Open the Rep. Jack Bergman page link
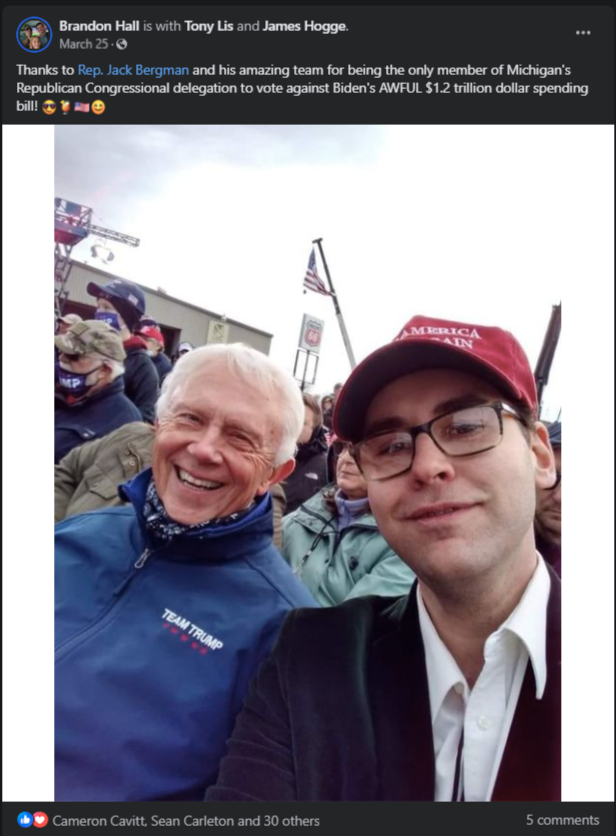 [x=133, y=70]
